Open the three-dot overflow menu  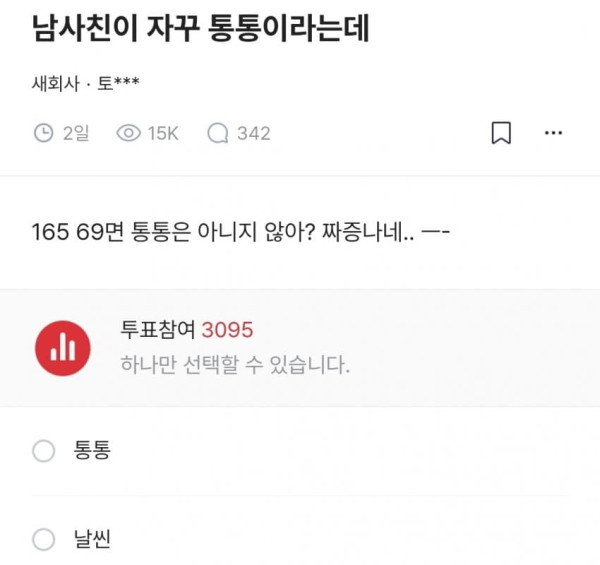(x=553, y=133)
